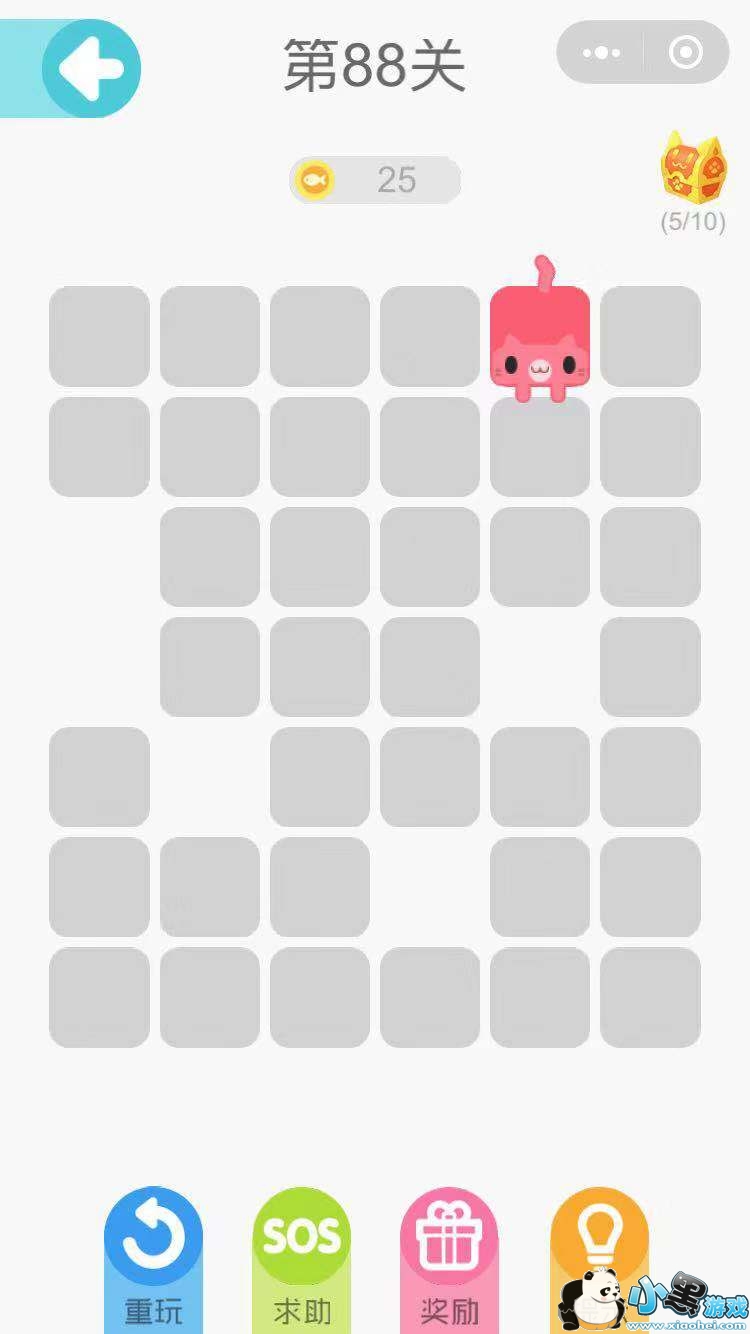
Task: Get a hint with the lightbulb button
Action: (598, 1245)
